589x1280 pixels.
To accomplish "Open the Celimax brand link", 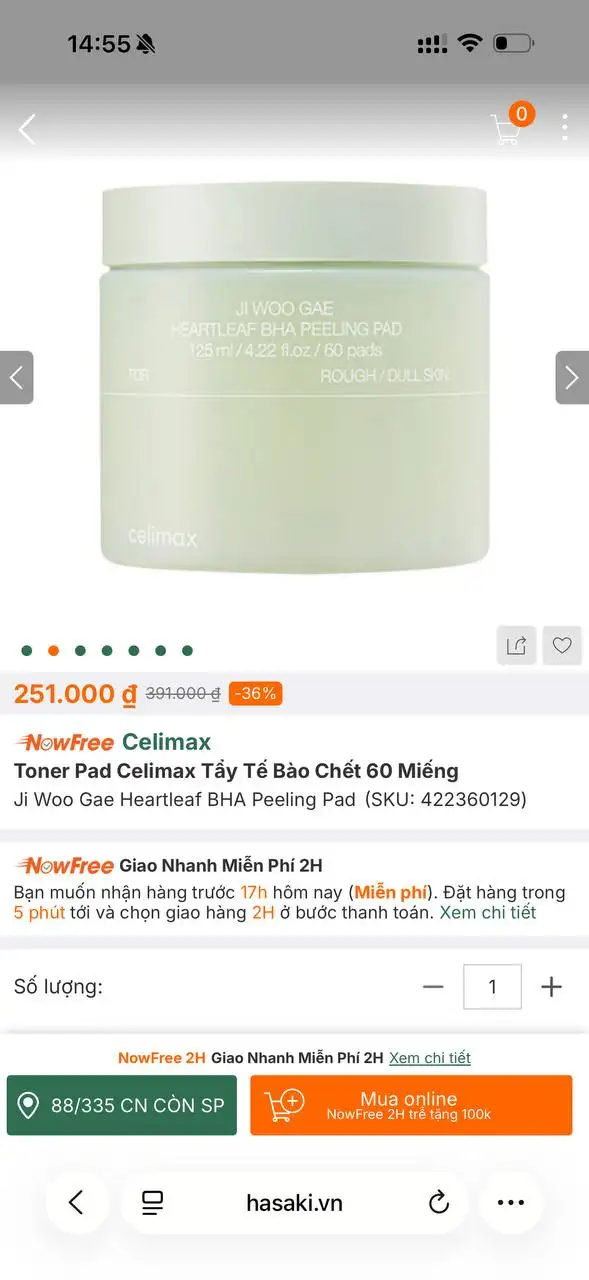I will click(x=166, y=742).
